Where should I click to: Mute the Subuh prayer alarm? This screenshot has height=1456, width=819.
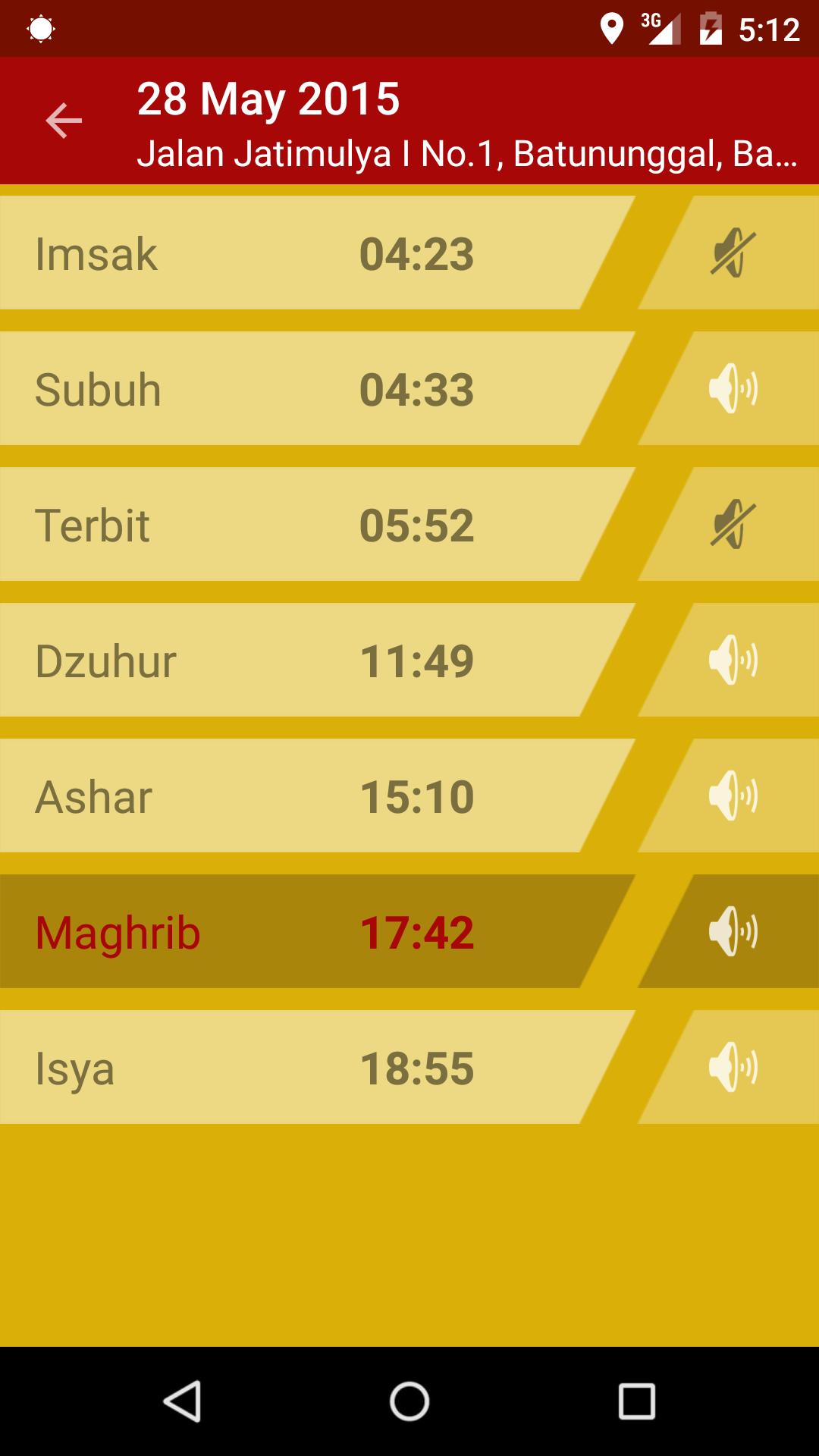tap(733, 388)
